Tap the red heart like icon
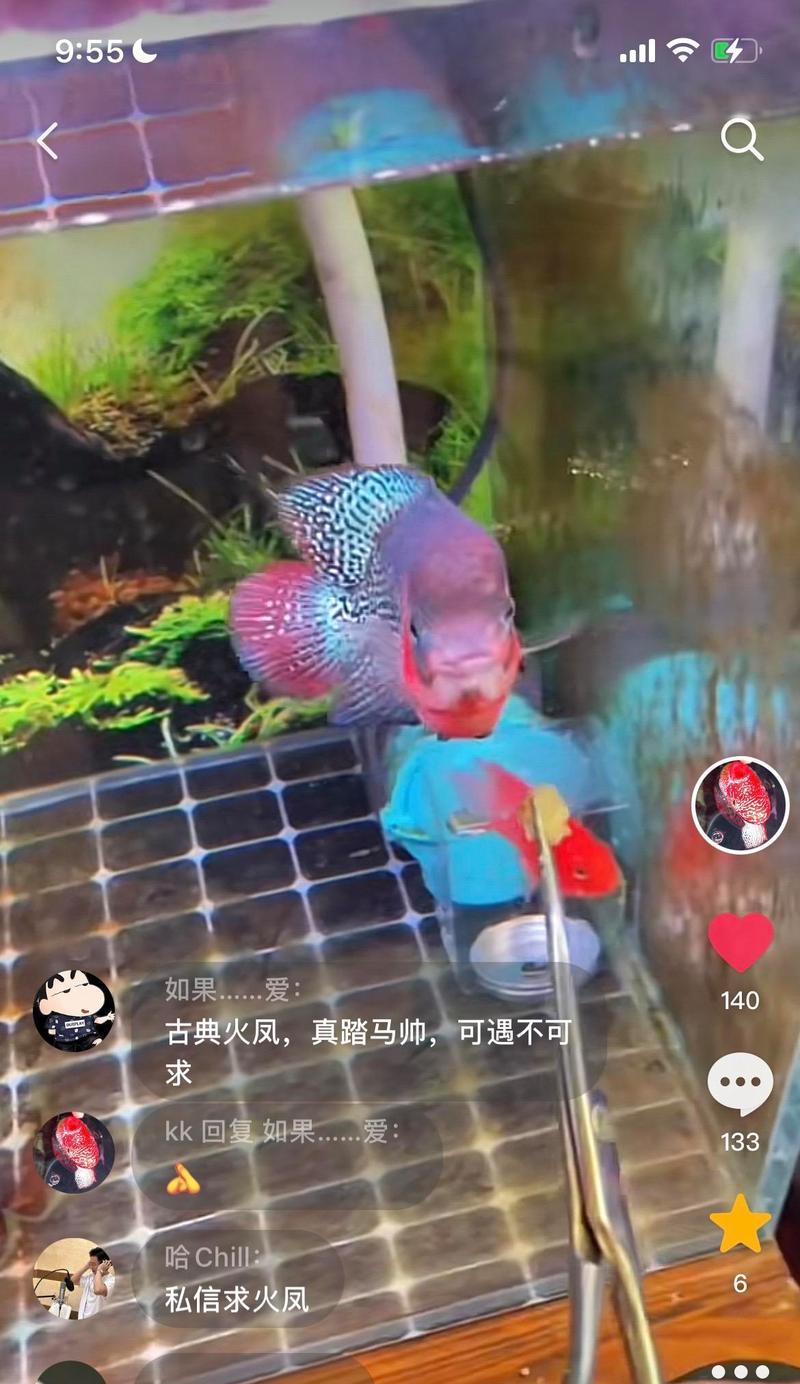Image resolution: width=800 pixels, height=1384 pixels. 740,942
